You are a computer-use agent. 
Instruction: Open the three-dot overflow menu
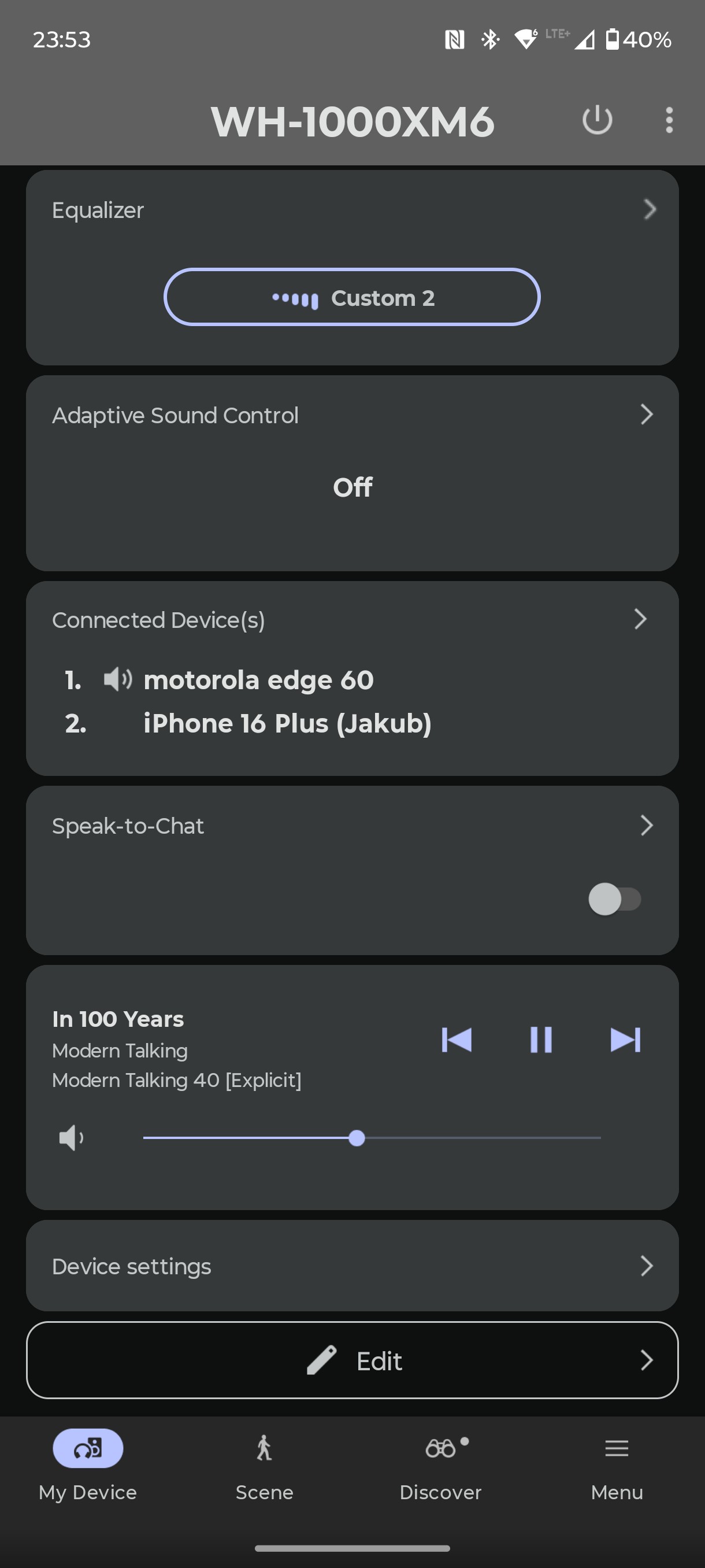pyautogui.click(x=669, y=120)
